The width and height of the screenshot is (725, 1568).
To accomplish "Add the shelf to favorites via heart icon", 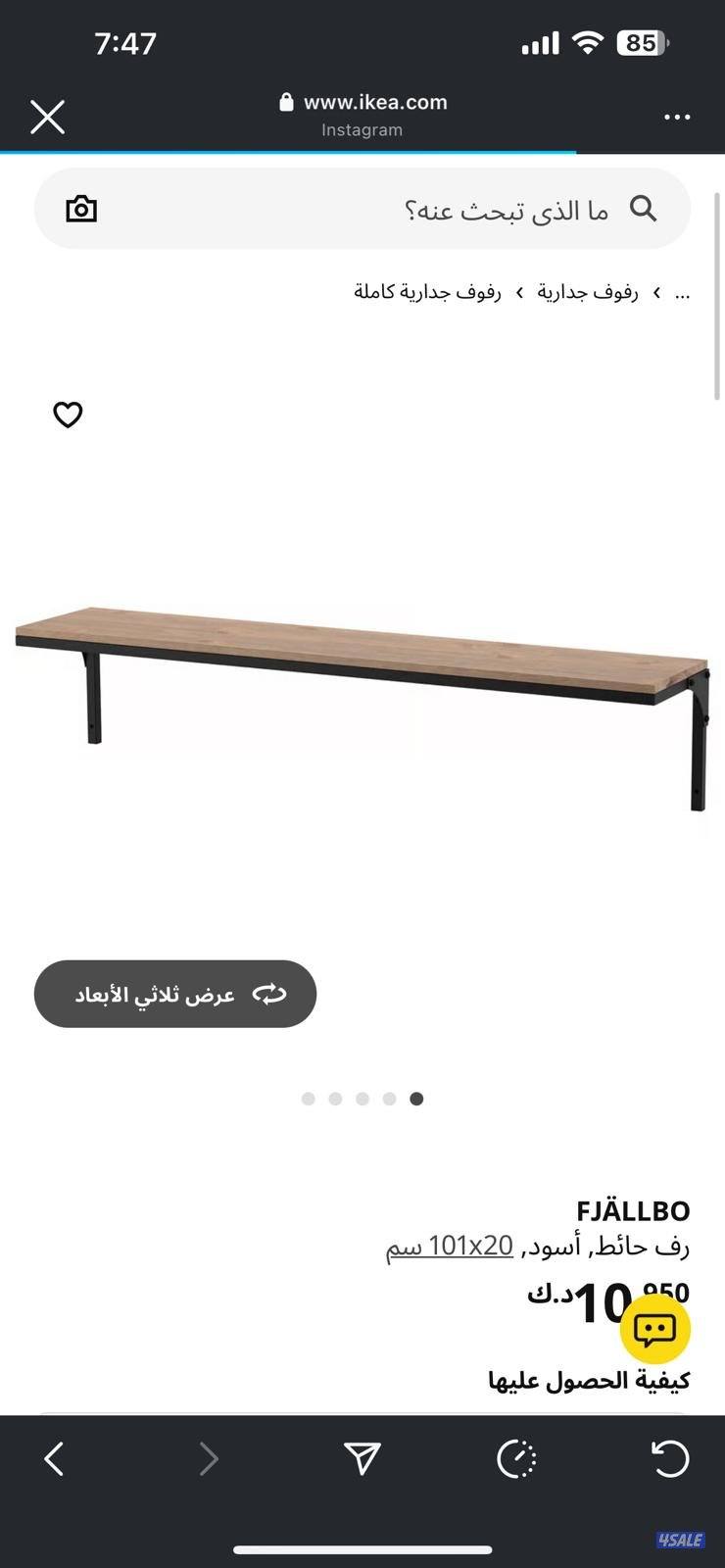I will (x=68, y=415).
